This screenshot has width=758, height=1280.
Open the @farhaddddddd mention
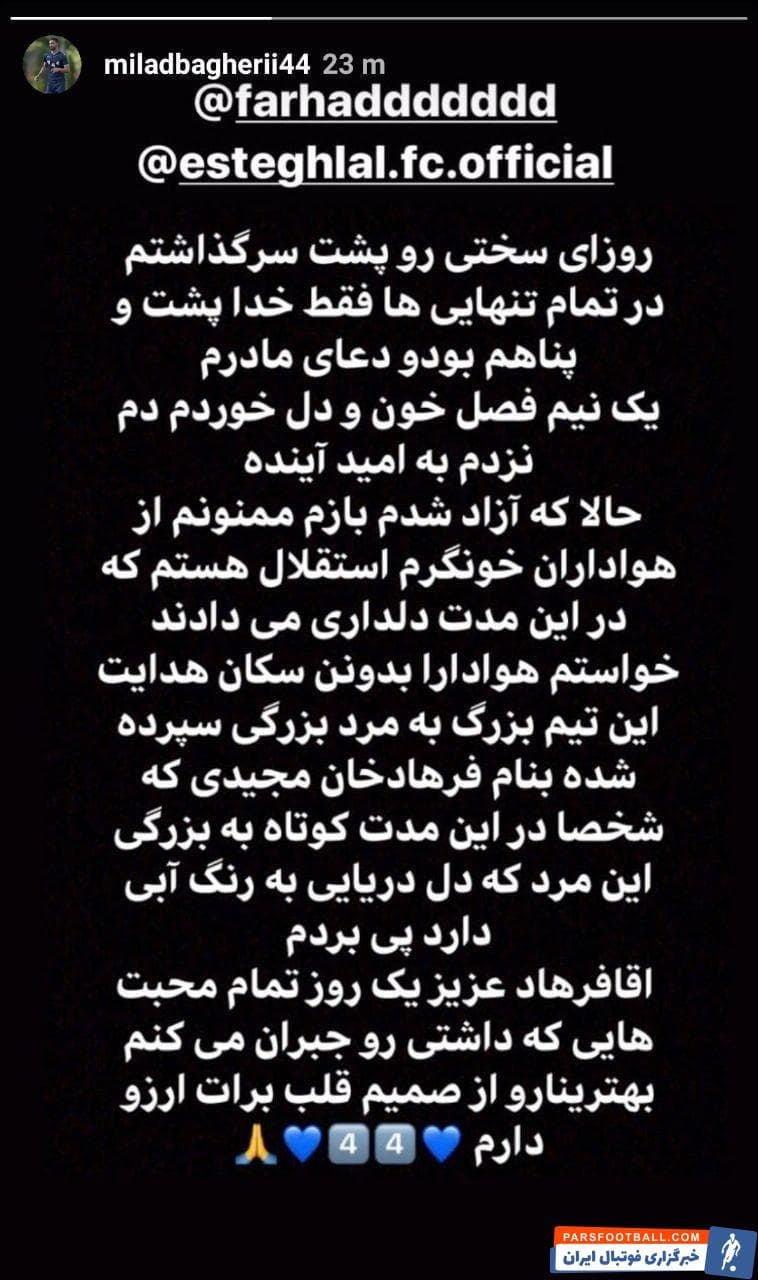pos(399,102)
